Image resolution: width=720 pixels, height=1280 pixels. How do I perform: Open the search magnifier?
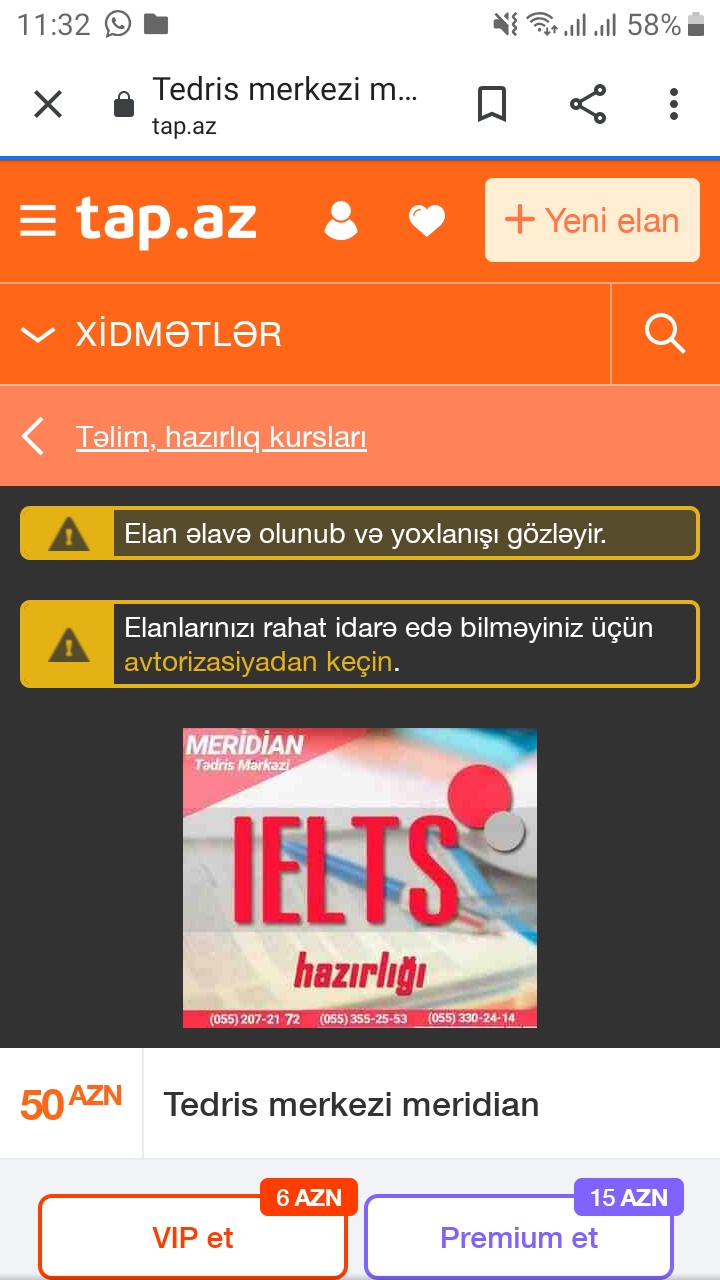[x=665, y=334]
